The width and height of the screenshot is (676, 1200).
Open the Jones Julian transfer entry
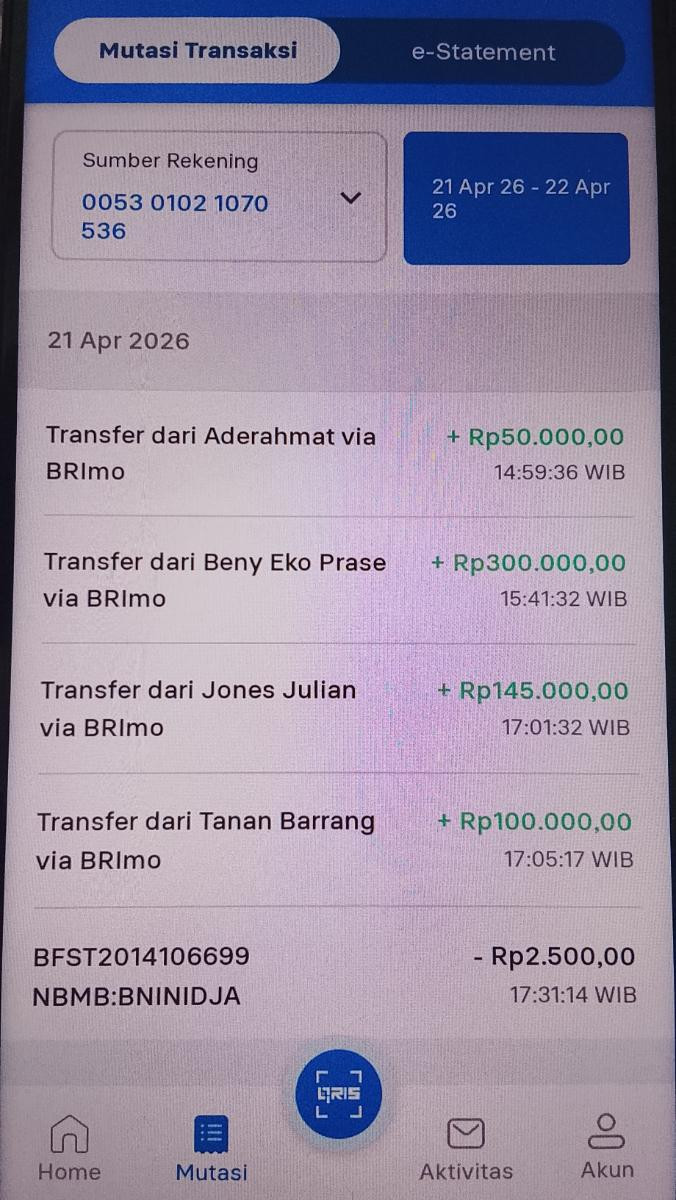coord(335,708)
